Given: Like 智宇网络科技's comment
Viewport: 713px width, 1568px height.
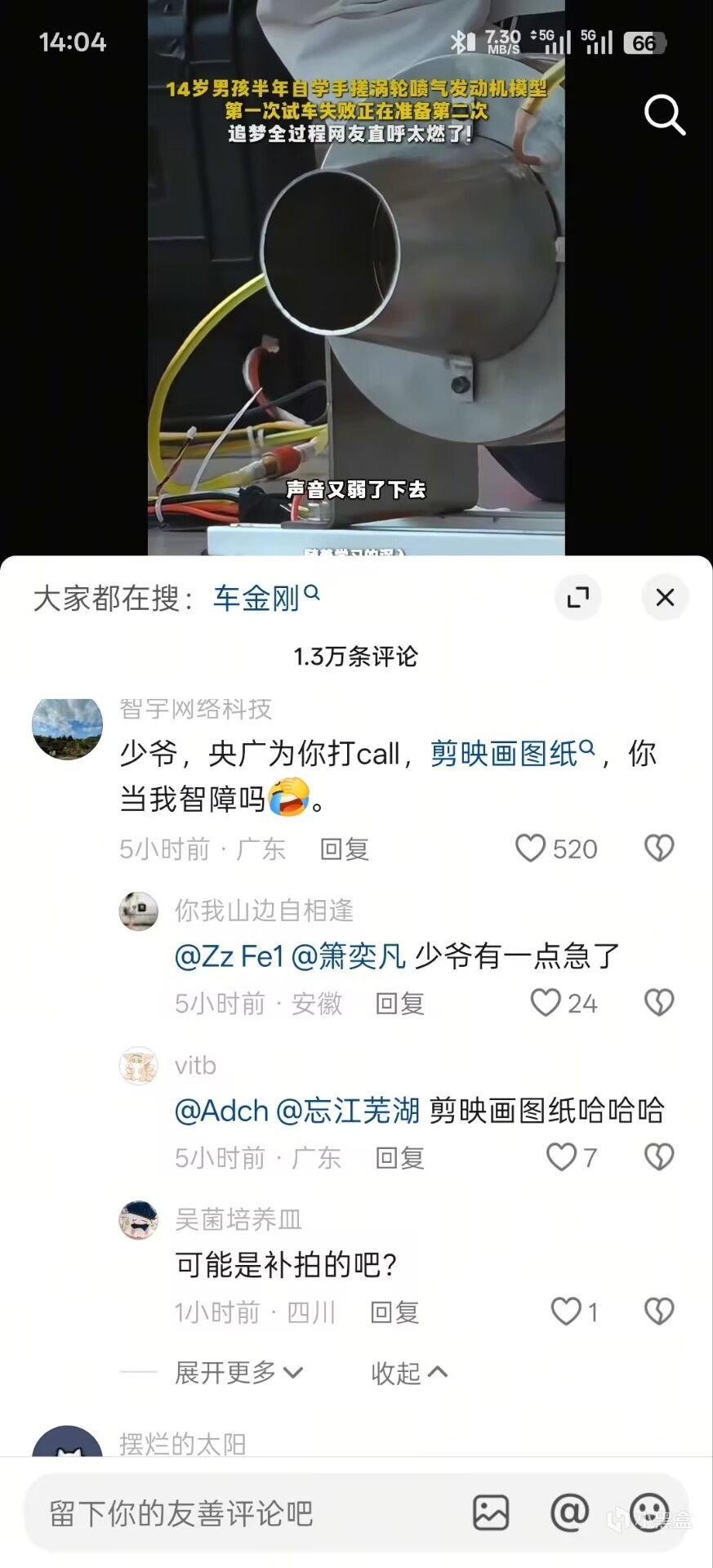Looking at the screenshot, I should click(531, 849).
